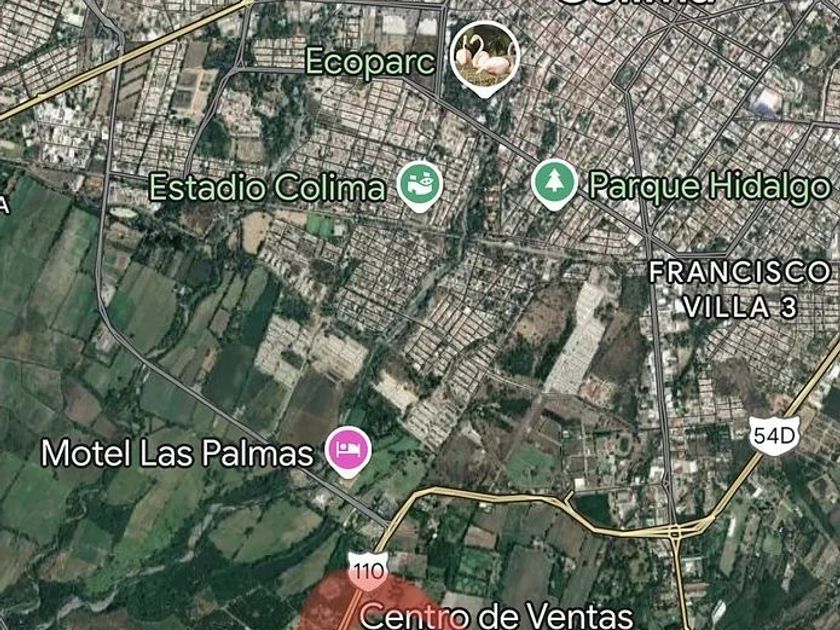Open the Parque Hidalgo park pin
Viewport: 840px width, 630px height.
pyautogui.click(x=554, y=184)
